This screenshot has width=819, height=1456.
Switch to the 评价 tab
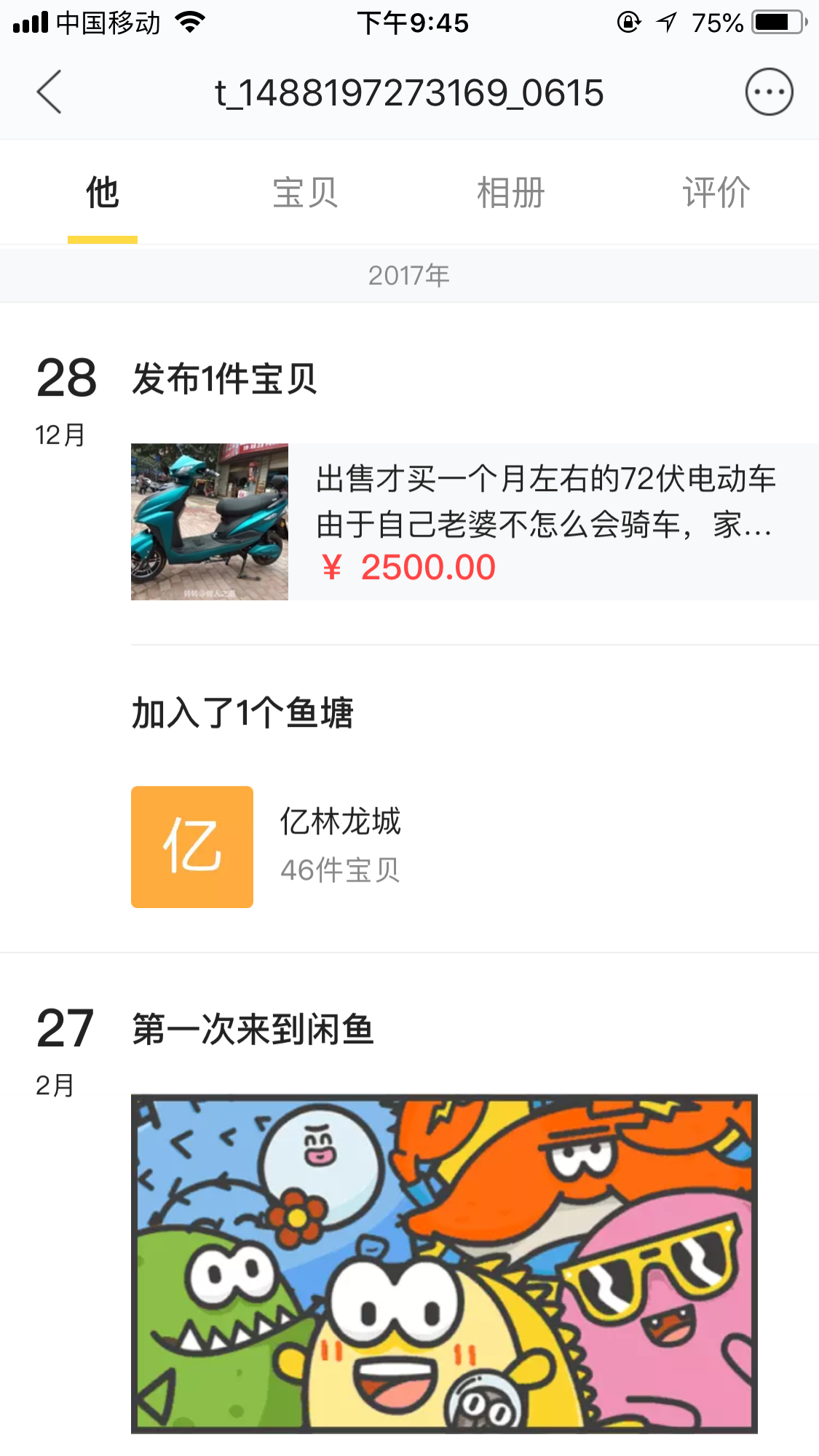click(x=716, y=194)
